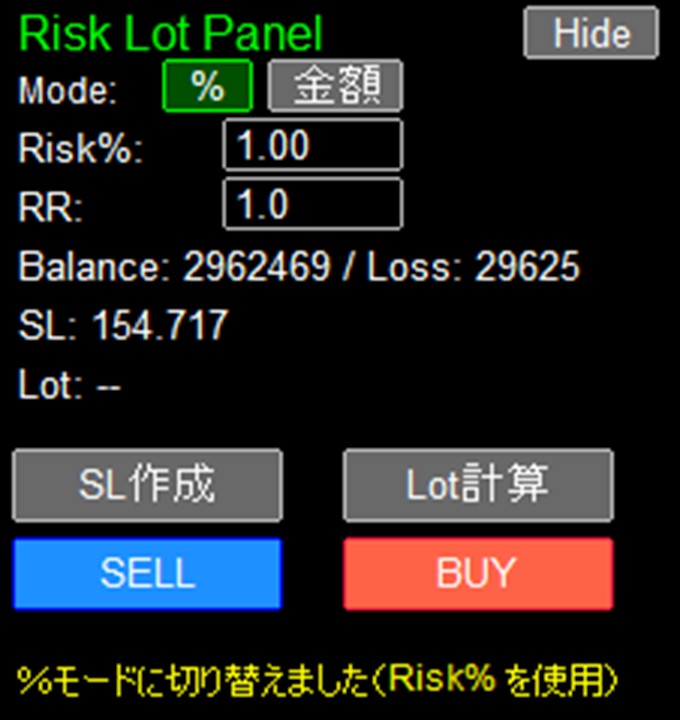
Task: Switch mode to 金額
Action: 336,87
